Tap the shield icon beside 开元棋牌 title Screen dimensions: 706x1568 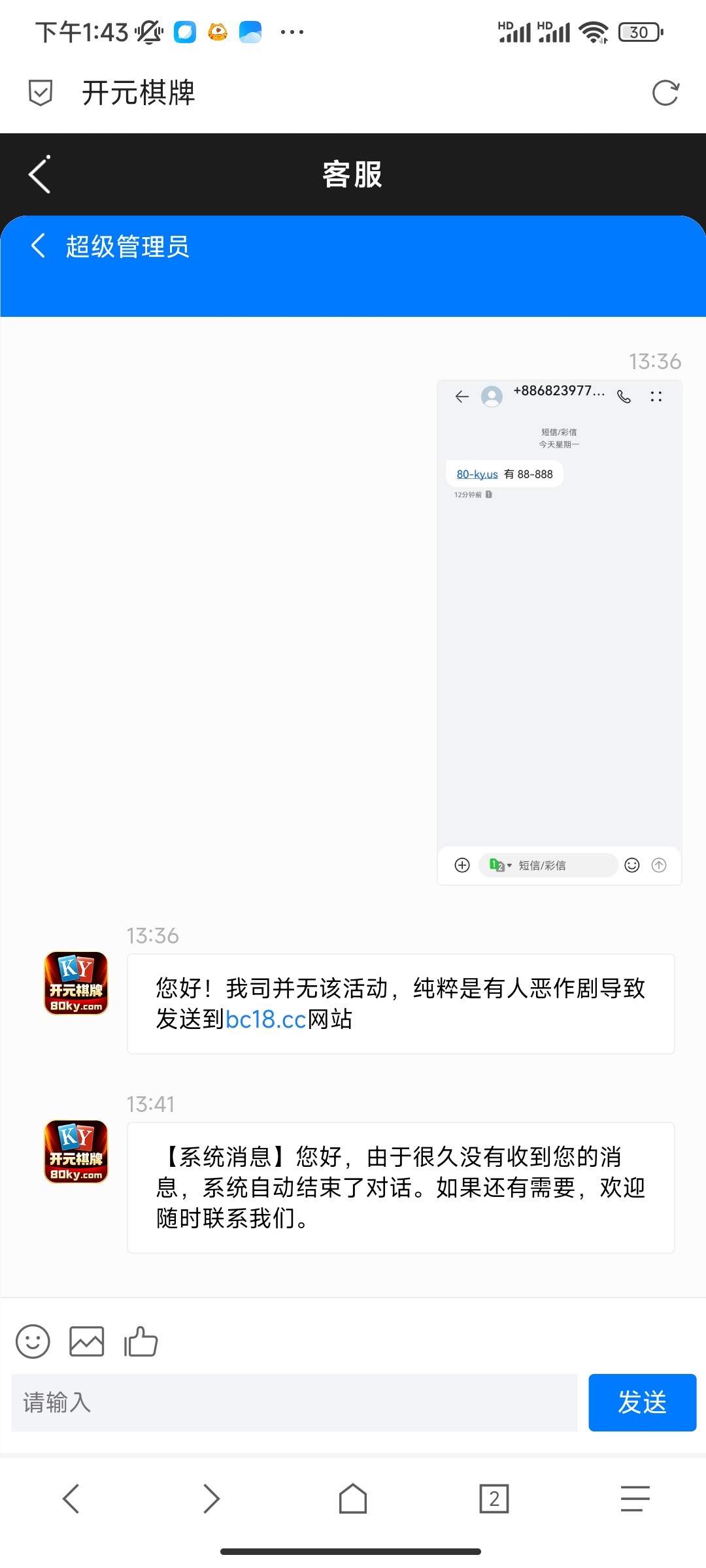pyautogui.click(x=39, y=93)
